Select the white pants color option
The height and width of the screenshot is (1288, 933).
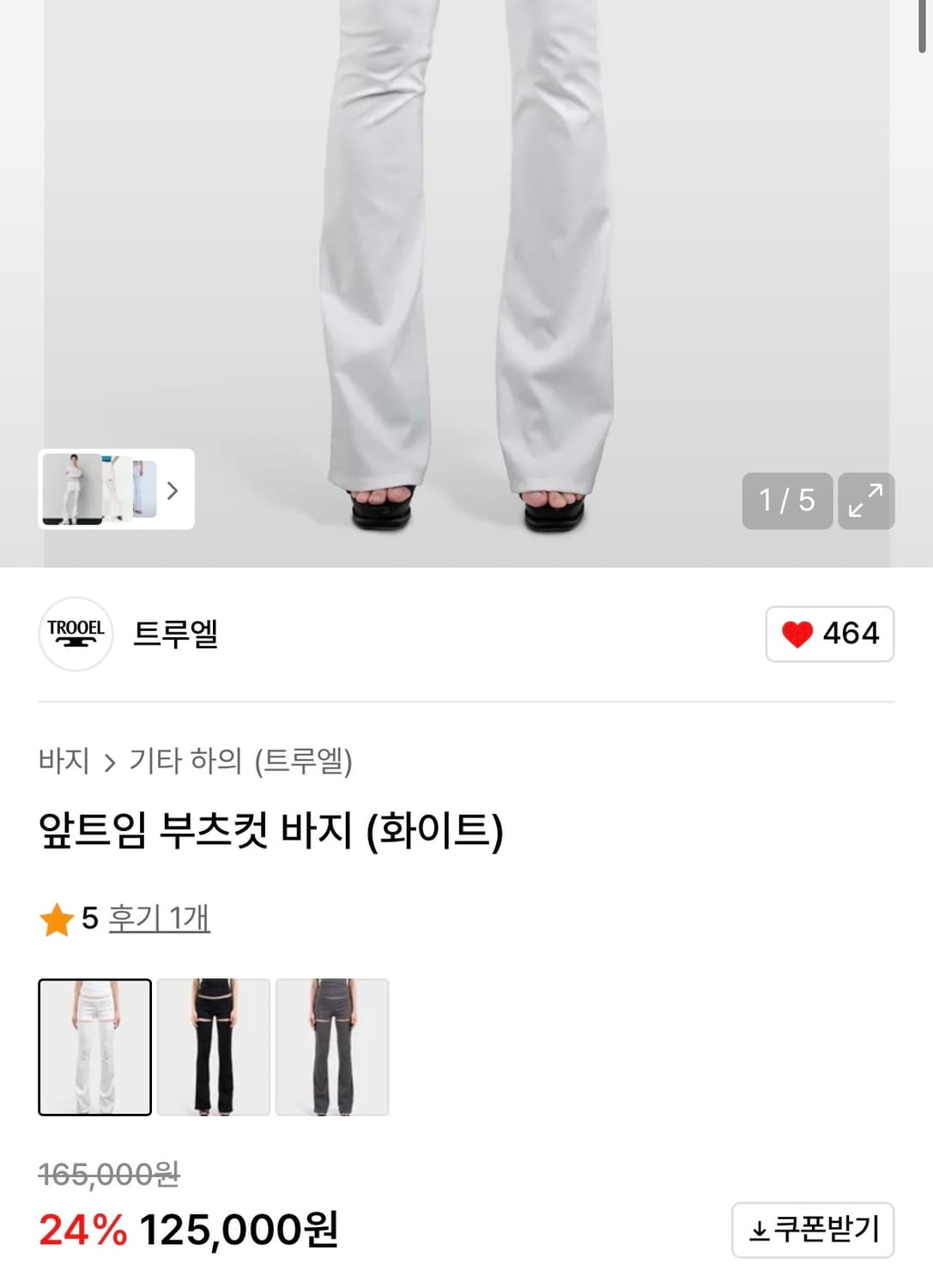pyautogui.click(x=94, y=1047)
